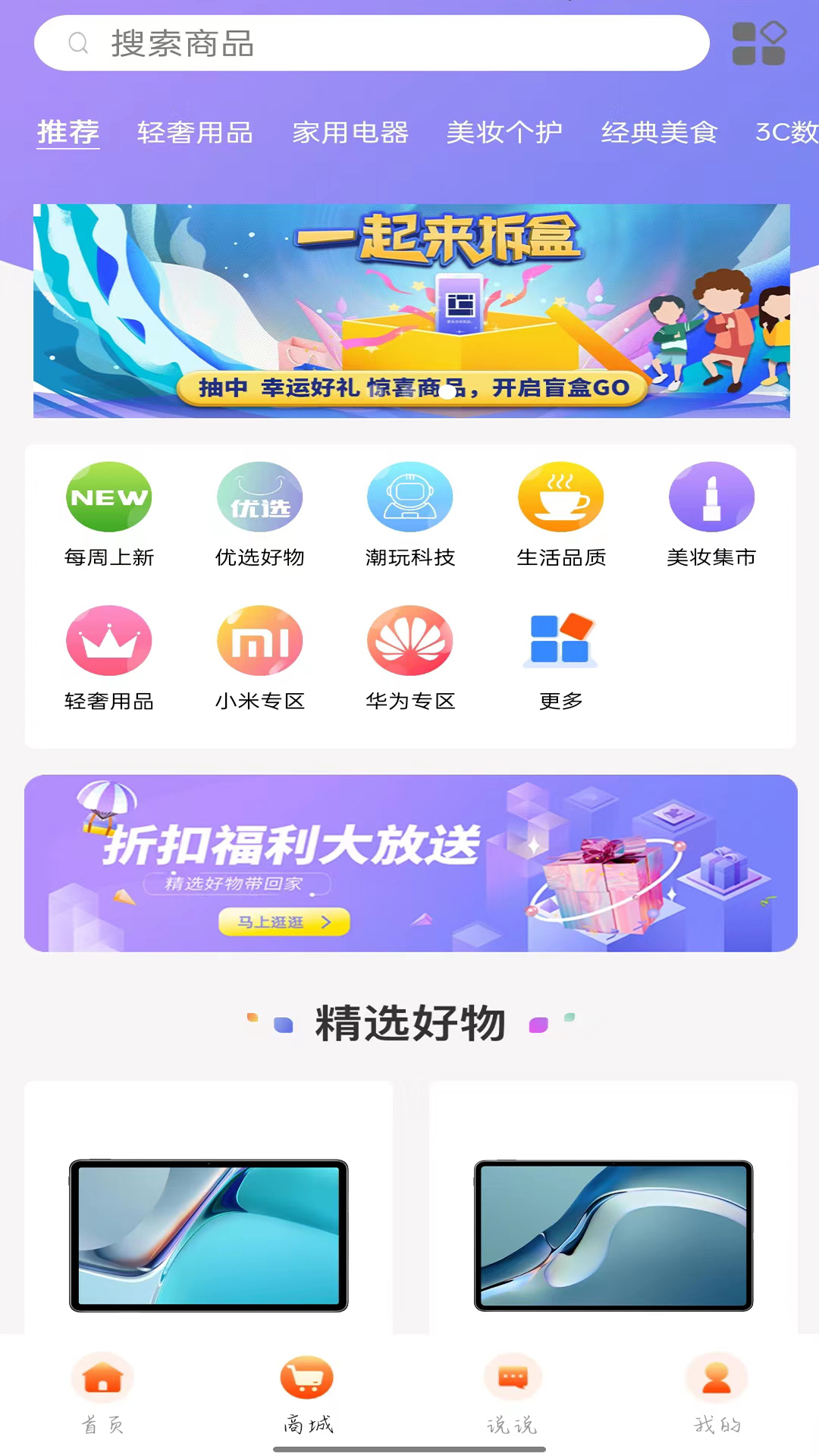This screenshot has height=1456, width=819.
Task: Switch to the 家用电器 category tab
Action: (x=352, y=133)
